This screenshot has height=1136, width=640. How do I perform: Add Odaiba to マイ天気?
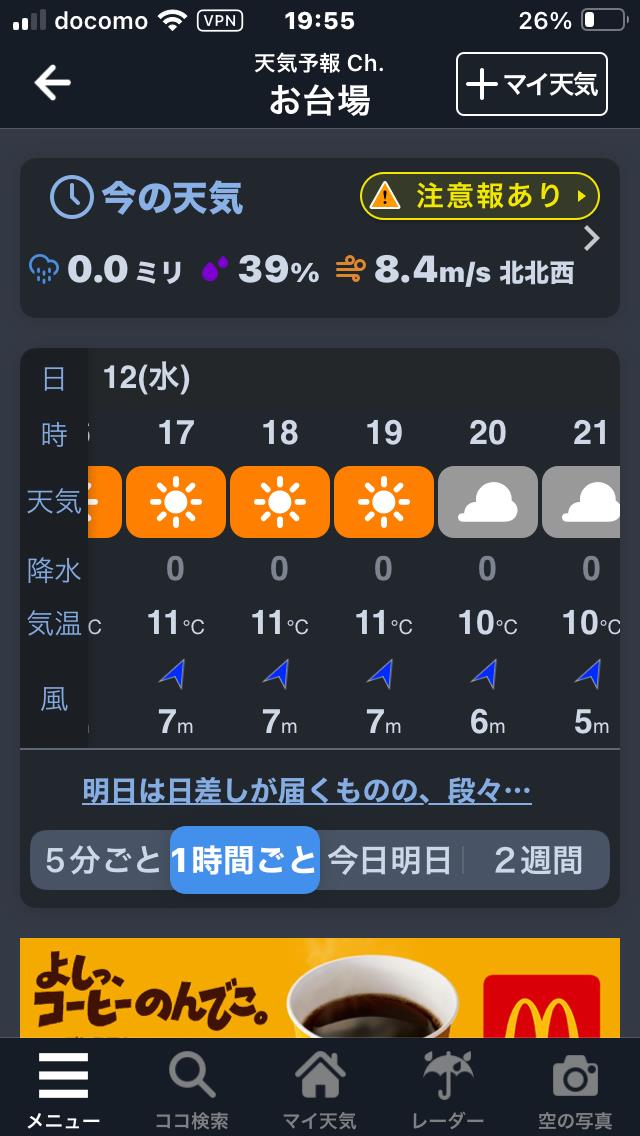click(531, 84)
